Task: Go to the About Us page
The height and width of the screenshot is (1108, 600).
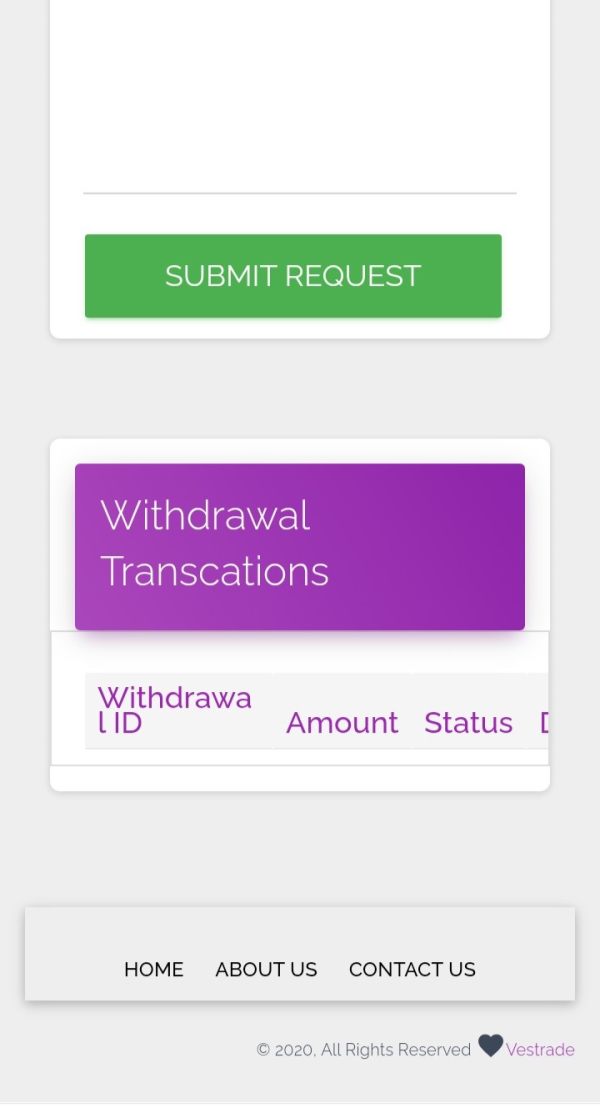Action: click(x=266, y=969)
